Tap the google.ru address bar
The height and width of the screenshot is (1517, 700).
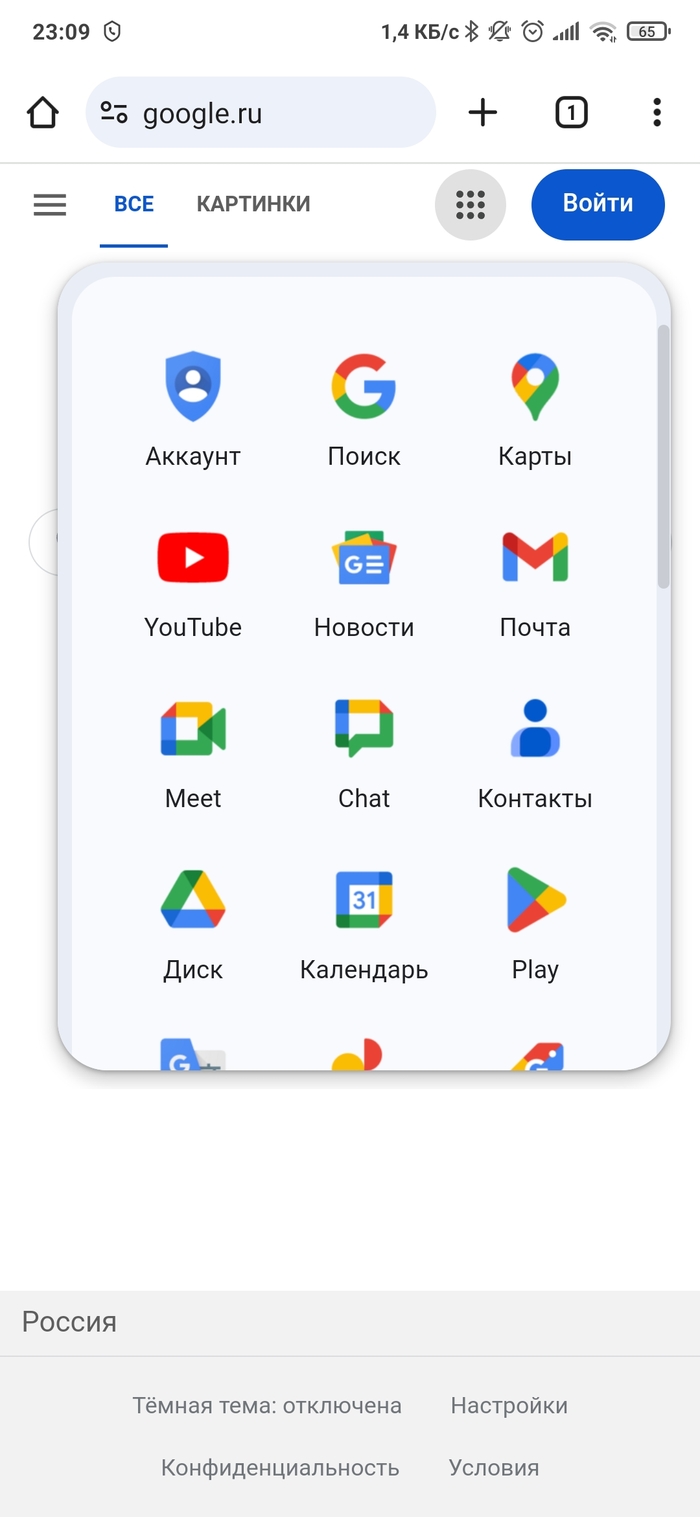[x=260, y=113]
